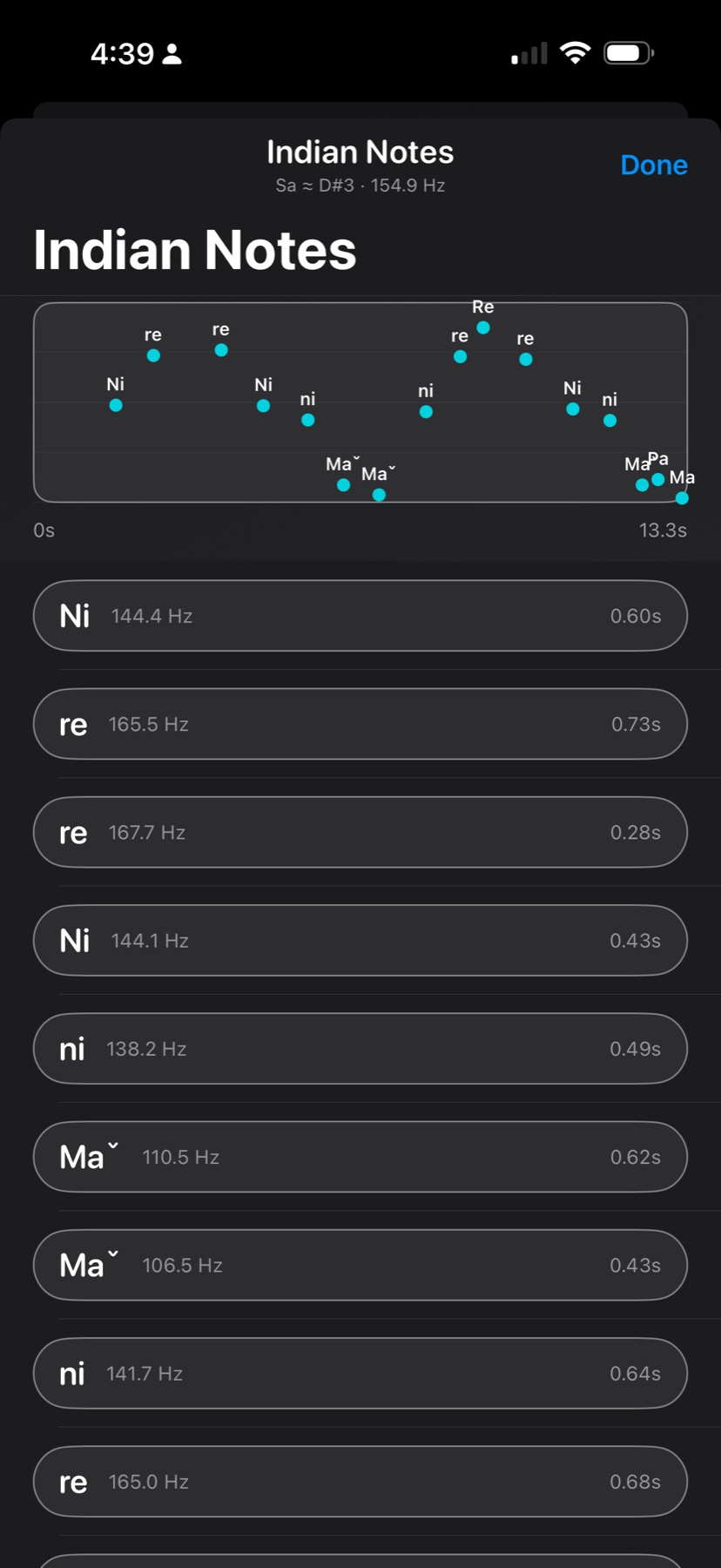
Task: Select the Ni 144.4 Hz note row
Action: (360, 616)
